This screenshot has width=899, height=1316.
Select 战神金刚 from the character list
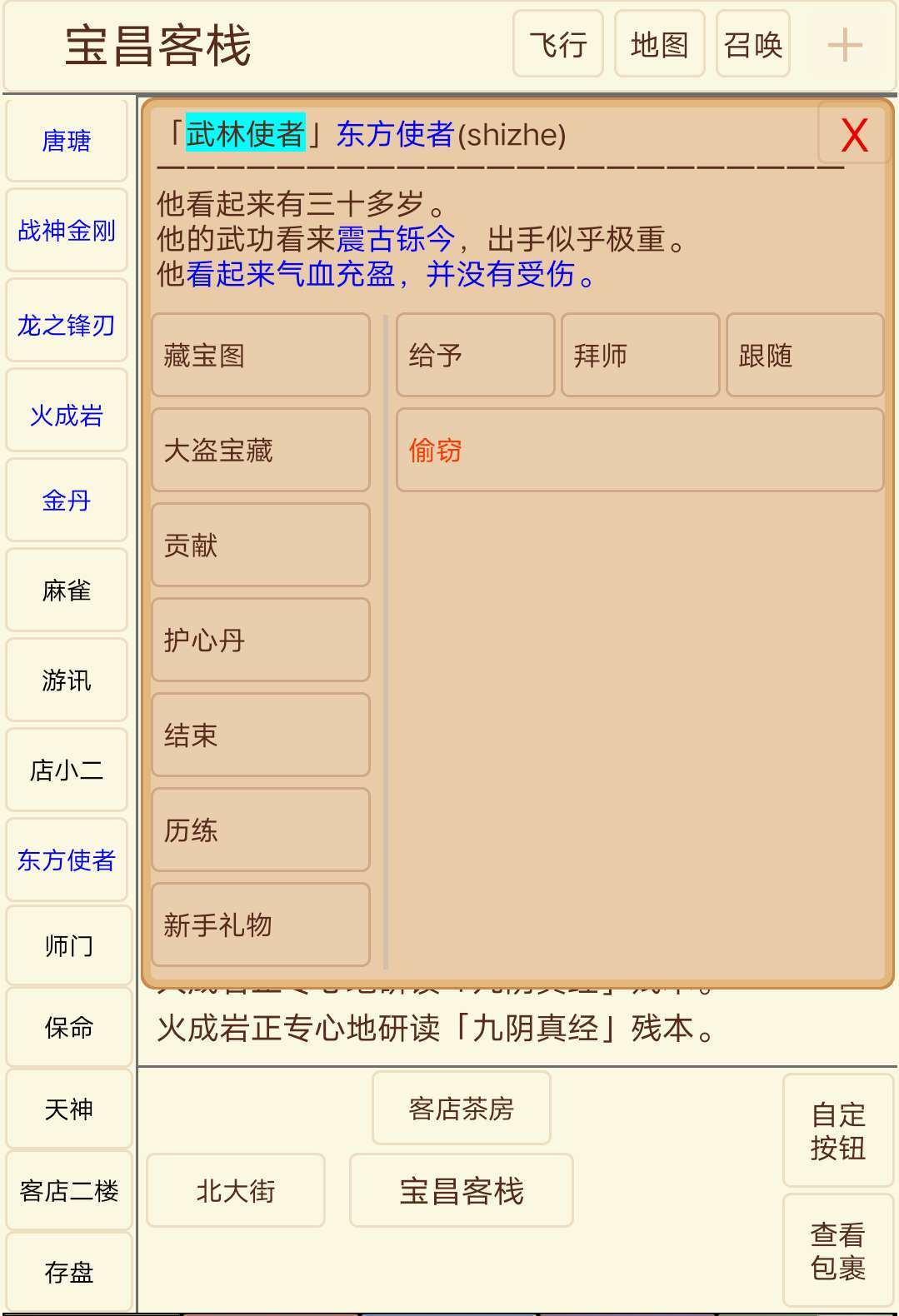point(66,231)
